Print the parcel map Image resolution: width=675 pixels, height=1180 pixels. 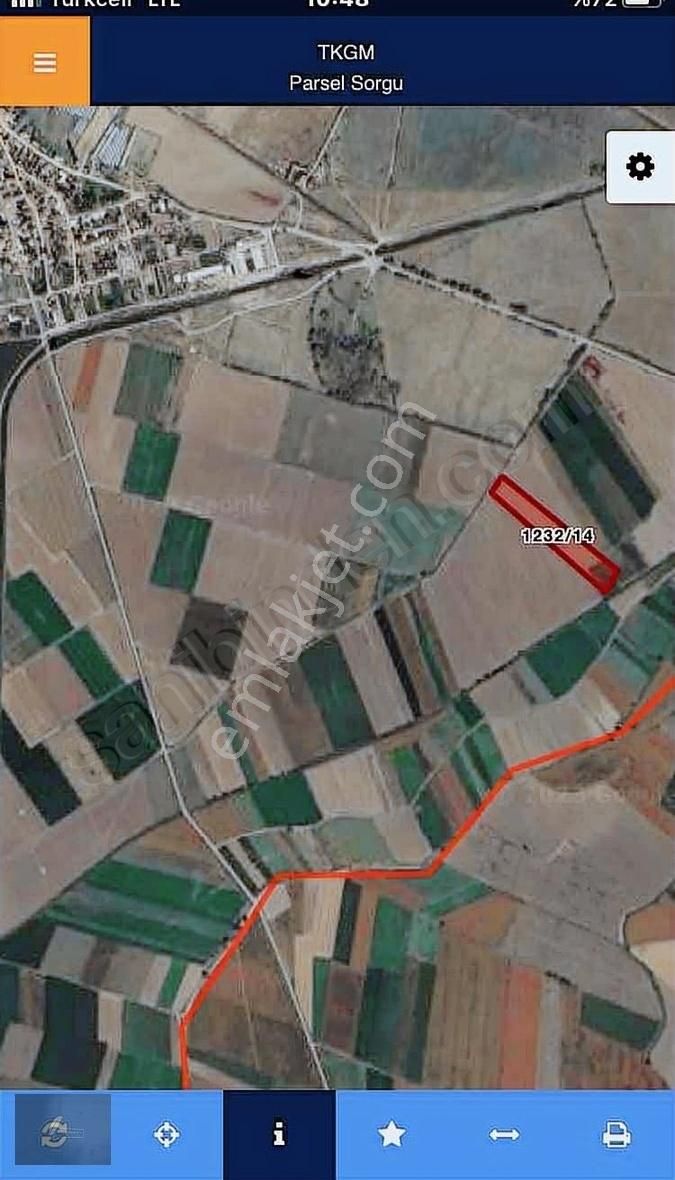click(616, 1134)
